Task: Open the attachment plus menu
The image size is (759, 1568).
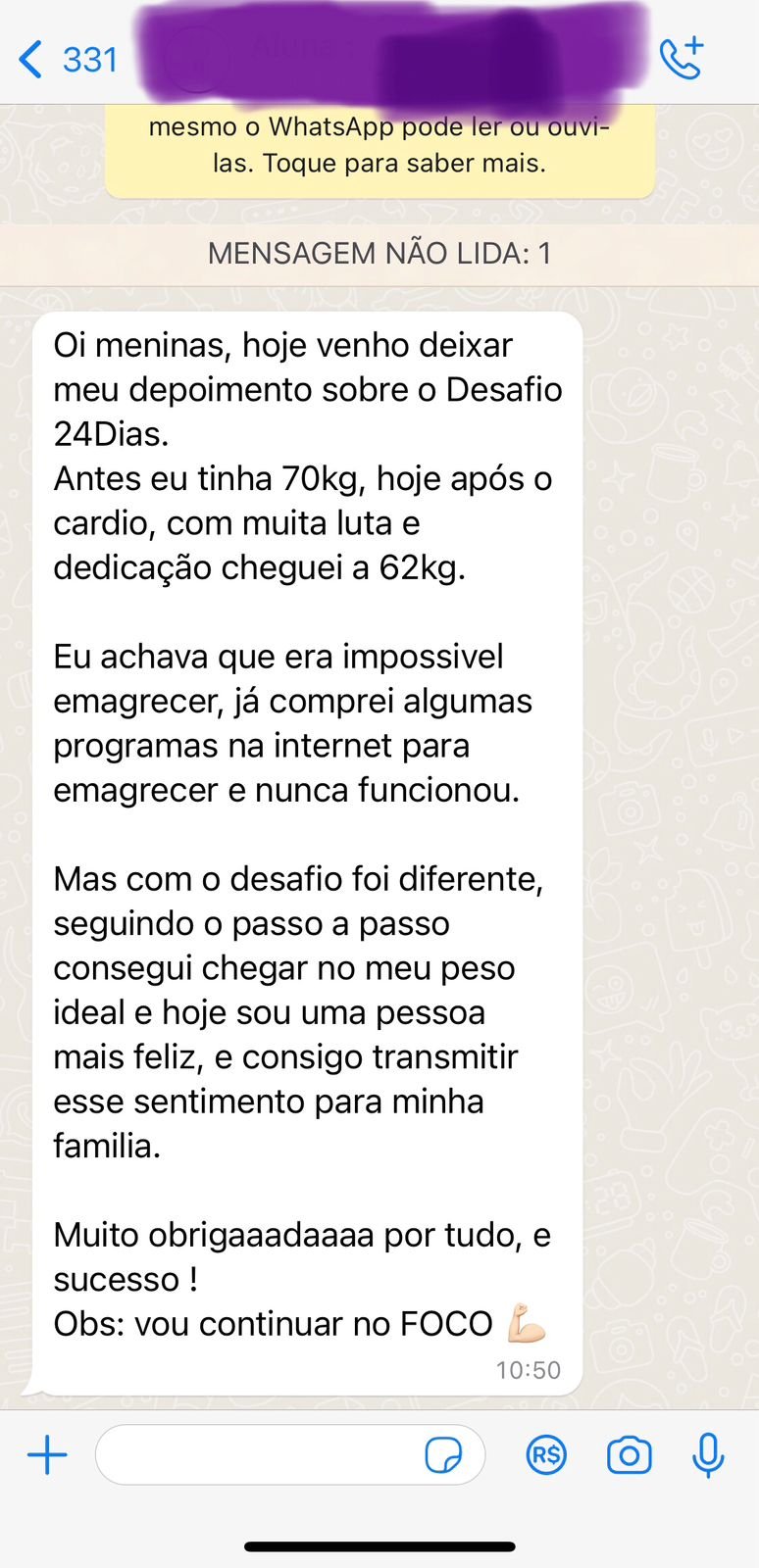Action: 47,1454
